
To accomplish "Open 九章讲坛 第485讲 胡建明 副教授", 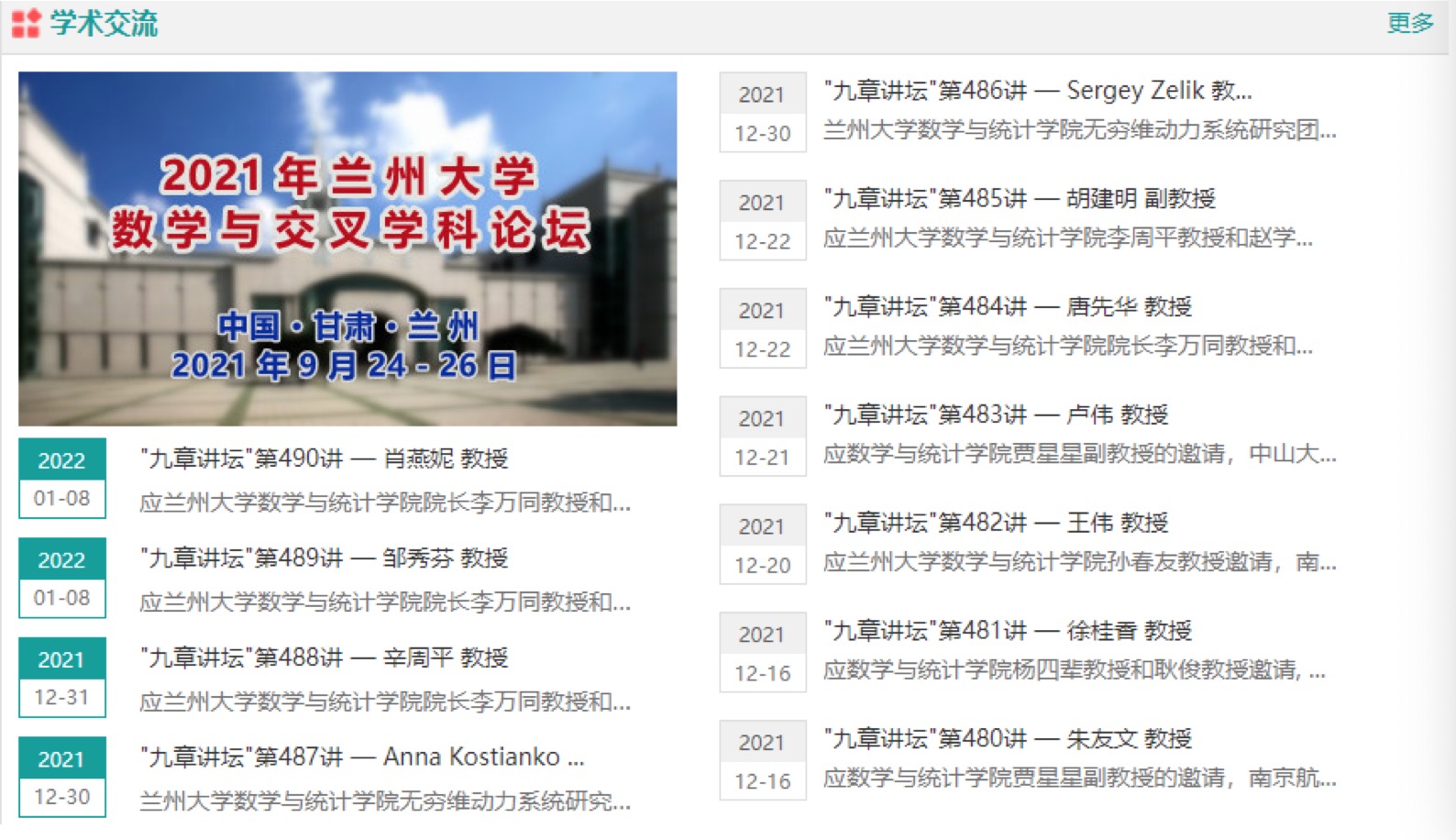I will pos(1019,199).
